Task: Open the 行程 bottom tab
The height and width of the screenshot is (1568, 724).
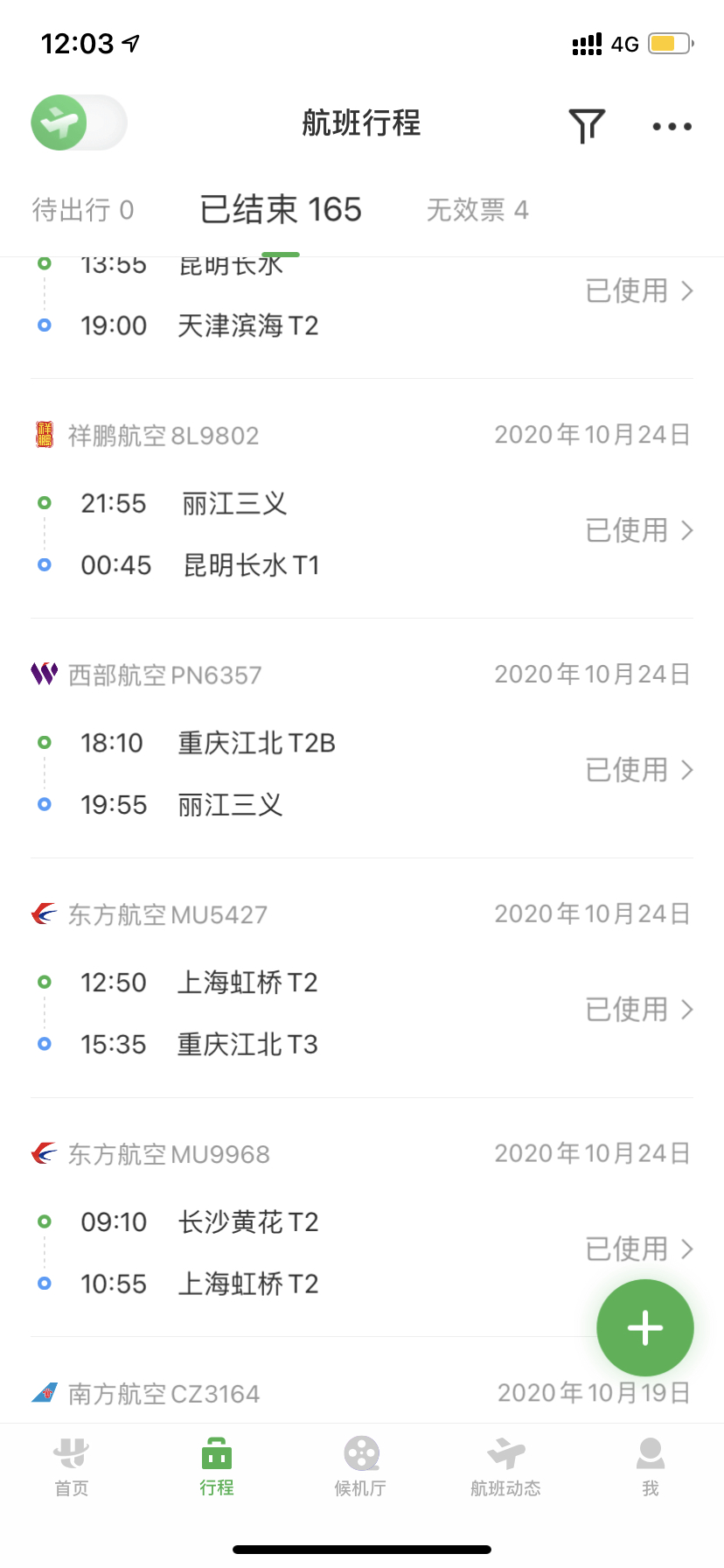Action: tap(217, 1466)
